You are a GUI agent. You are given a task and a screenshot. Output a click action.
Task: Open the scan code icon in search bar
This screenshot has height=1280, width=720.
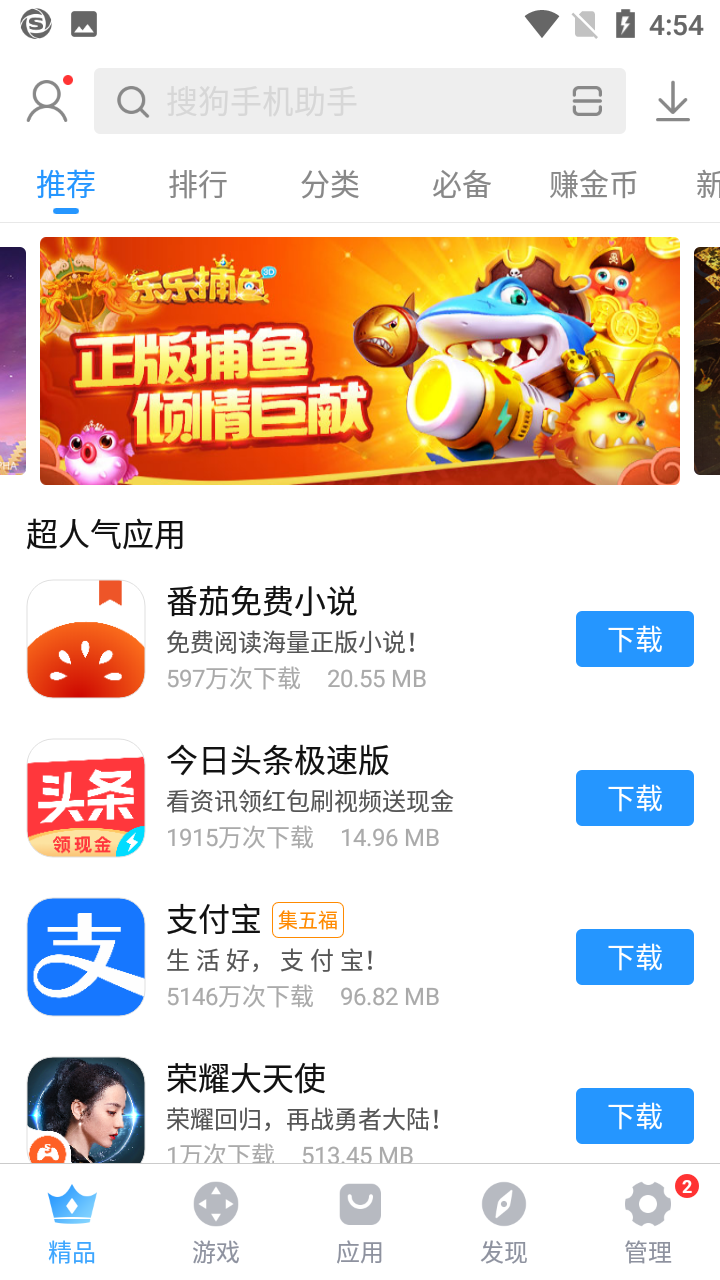[x=587, y=101]
